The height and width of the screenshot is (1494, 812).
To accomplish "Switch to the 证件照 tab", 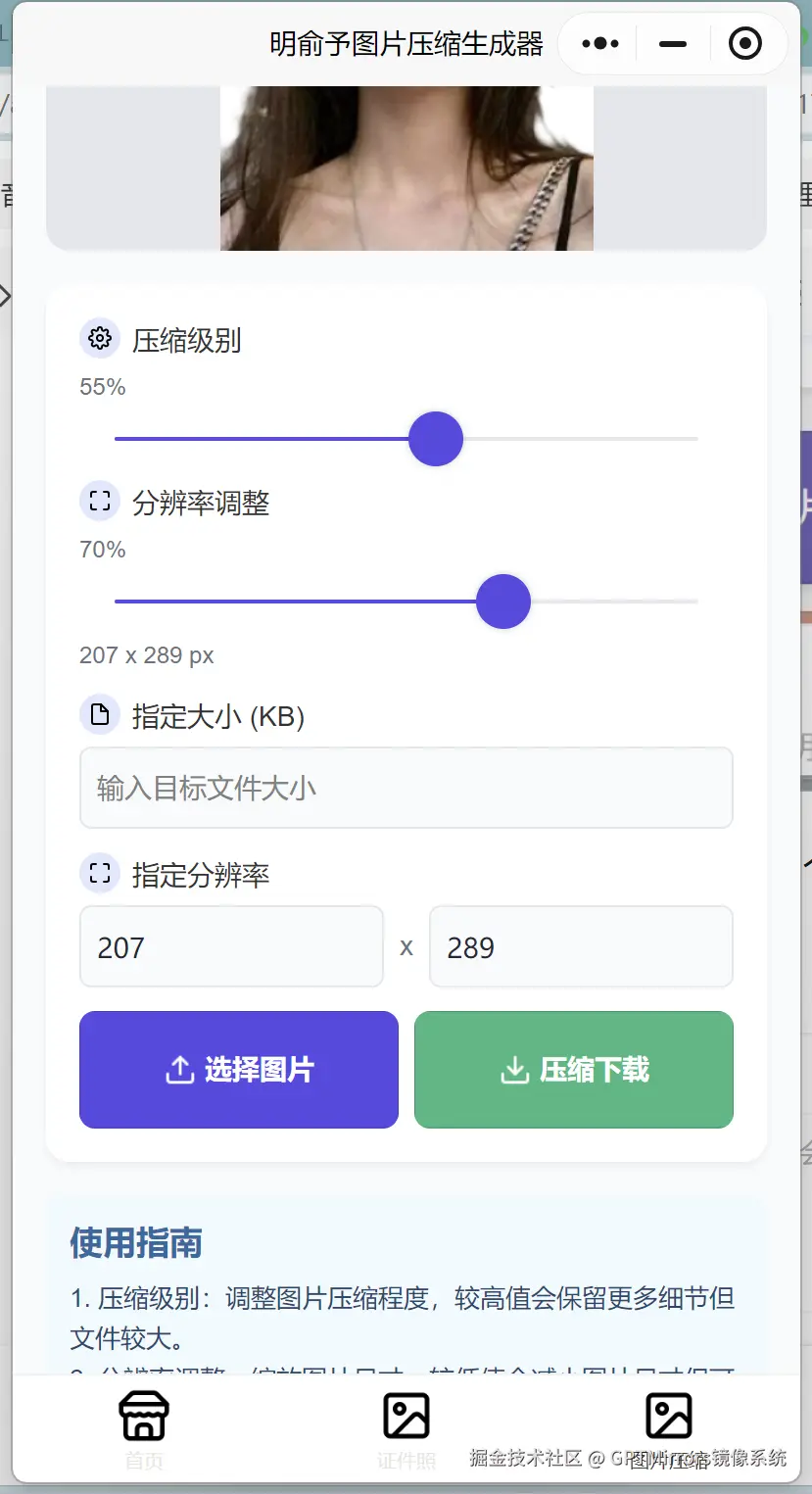I will pyautogui.click(x=406, y=1430).
